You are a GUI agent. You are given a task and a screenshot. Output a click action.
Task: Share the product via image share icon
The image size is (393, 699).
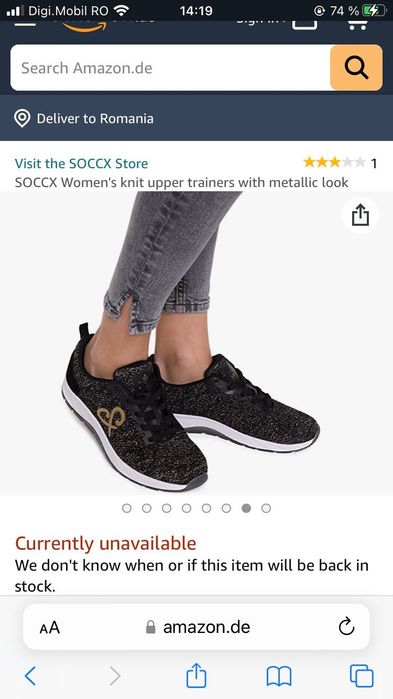pos(360,216)
